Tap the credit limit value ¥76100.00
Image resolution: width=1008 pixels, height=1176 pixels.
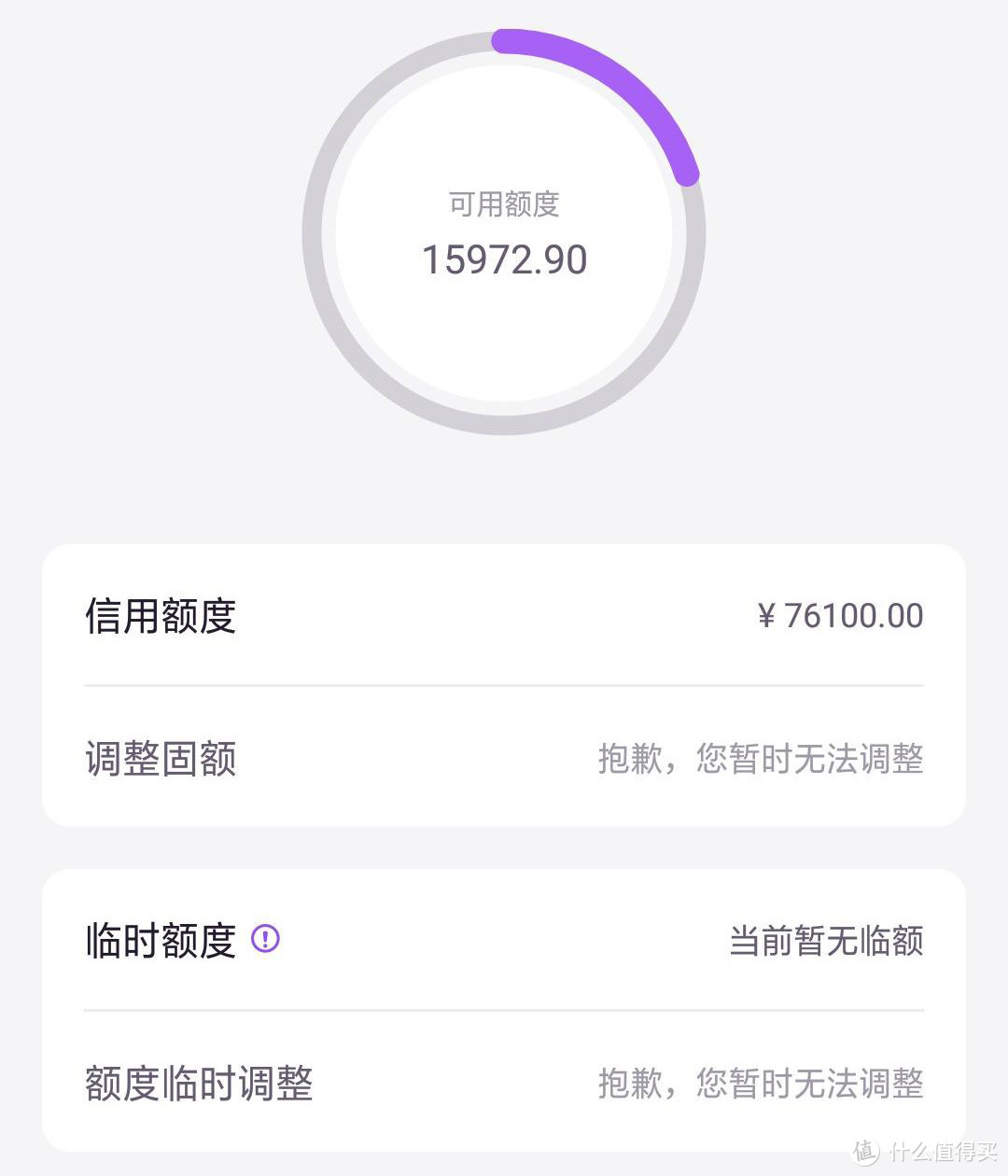click(840, 614)
